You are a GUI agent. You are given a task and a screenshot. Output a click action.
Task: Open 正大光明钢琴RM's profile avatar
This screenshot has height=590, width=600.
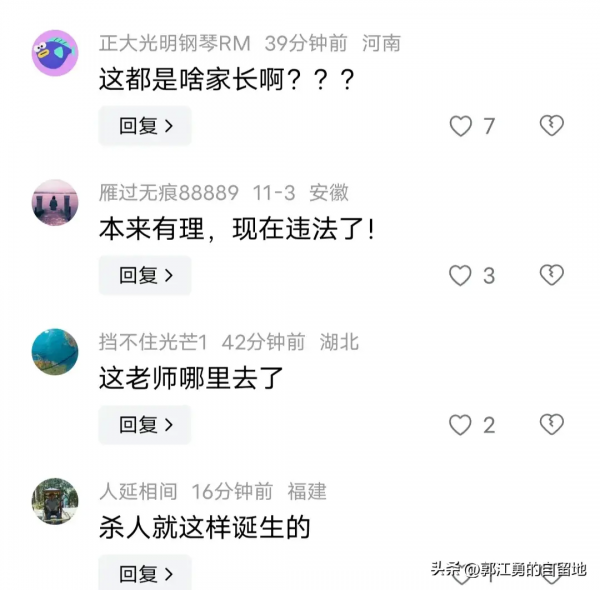coord(55,53)
